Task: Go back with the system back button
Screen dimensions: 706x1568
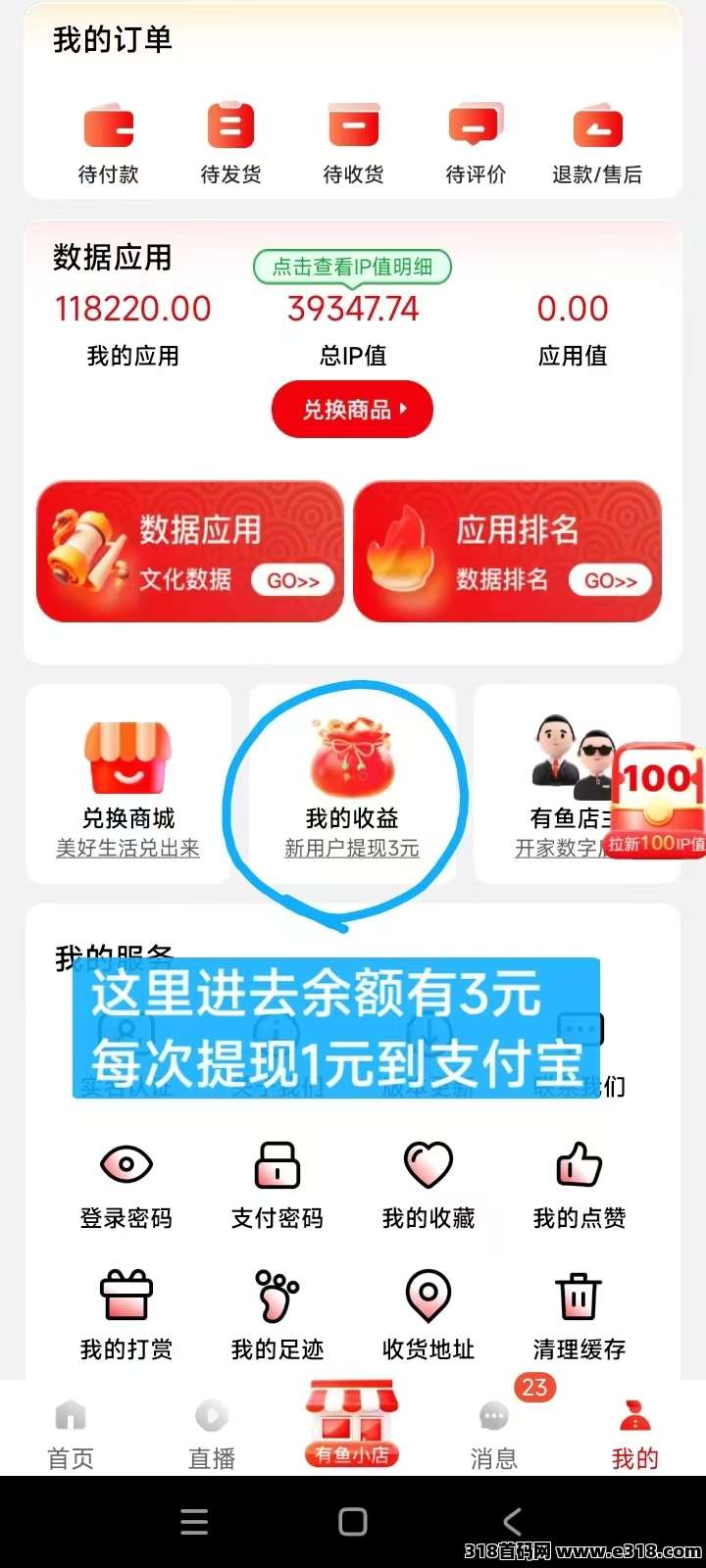Action: tap(512, 1521)
